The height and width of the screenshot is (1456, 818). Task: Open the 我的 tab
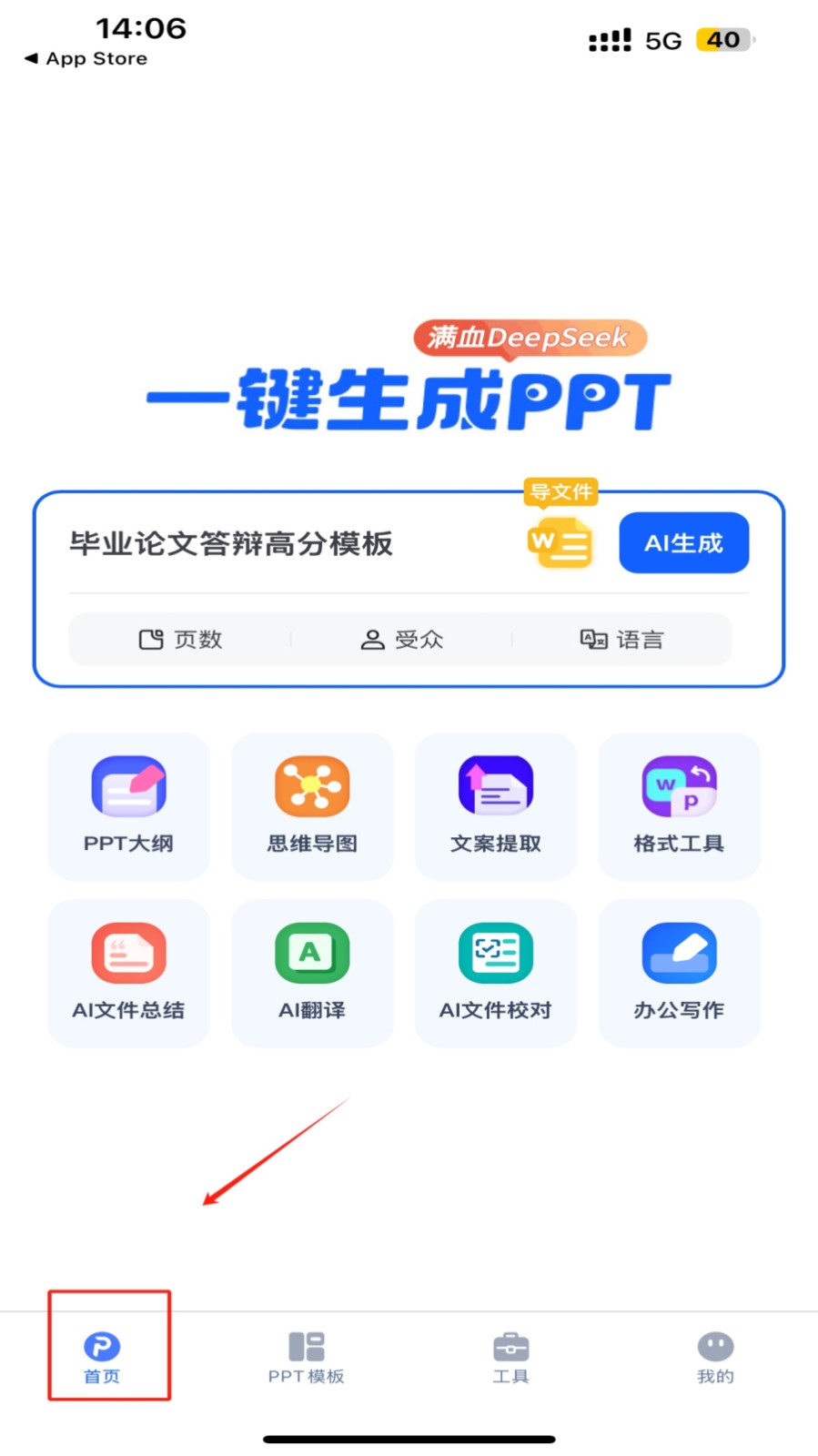(715, 1357)
